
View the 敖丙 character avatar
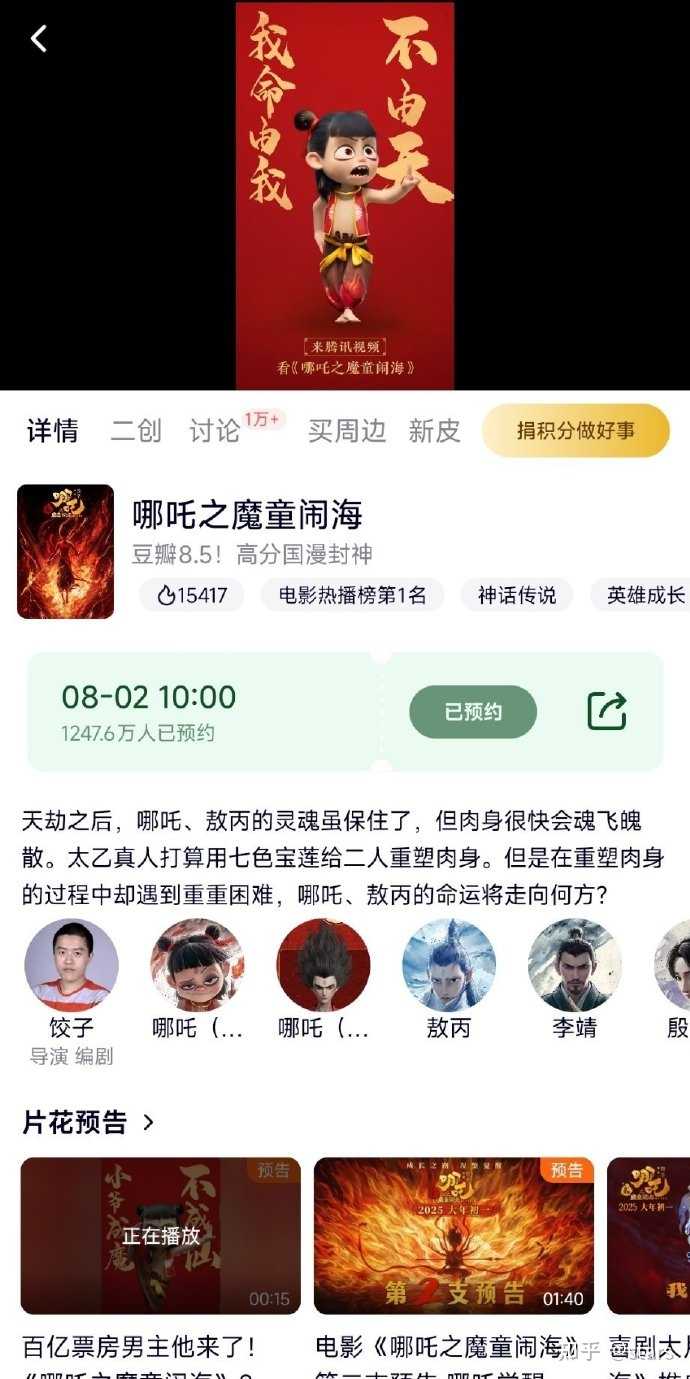pos(449,965)
